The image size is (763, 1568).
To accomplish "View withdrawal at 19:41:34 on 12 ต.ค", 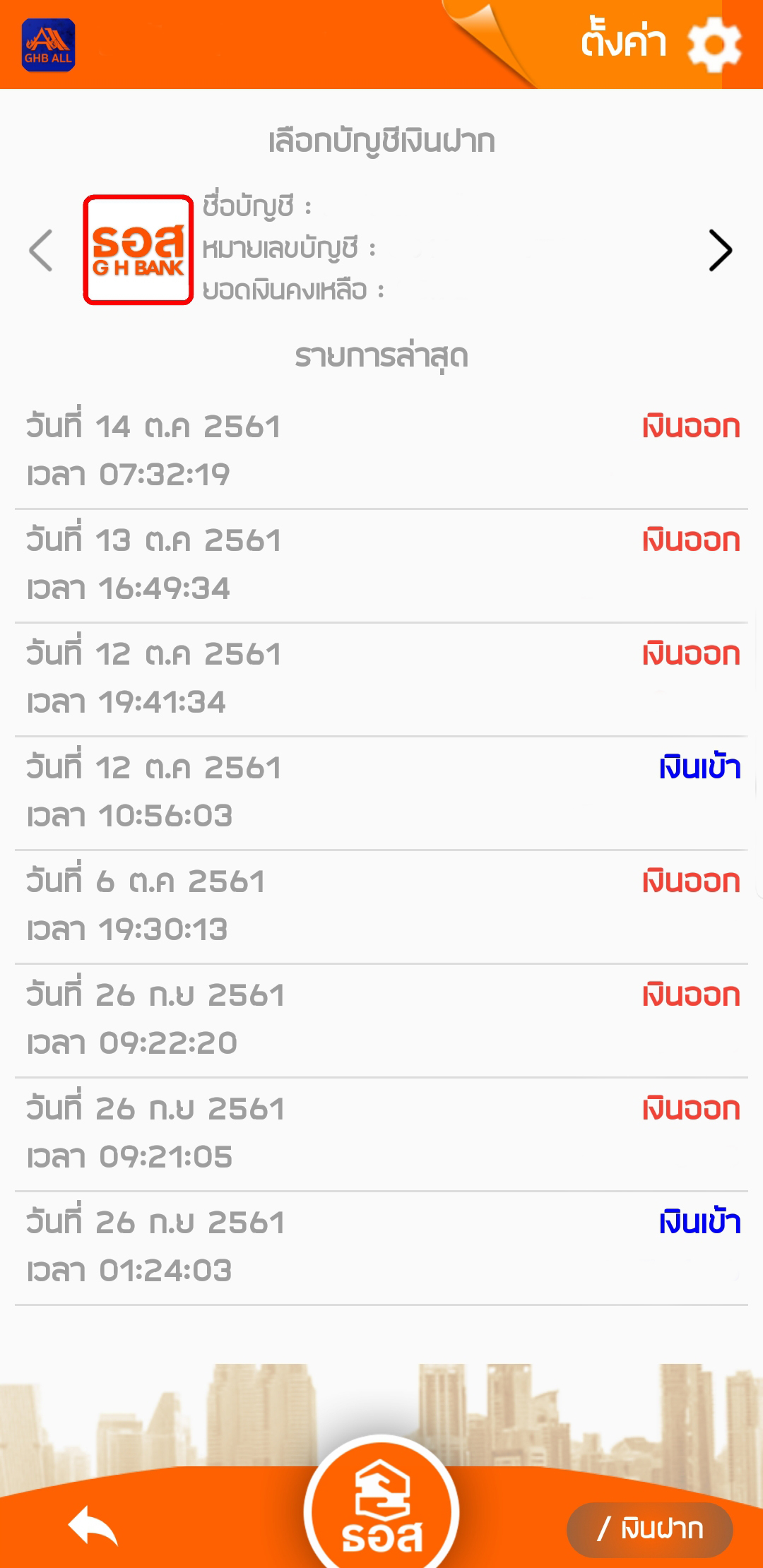I will [x=381, y=679].
